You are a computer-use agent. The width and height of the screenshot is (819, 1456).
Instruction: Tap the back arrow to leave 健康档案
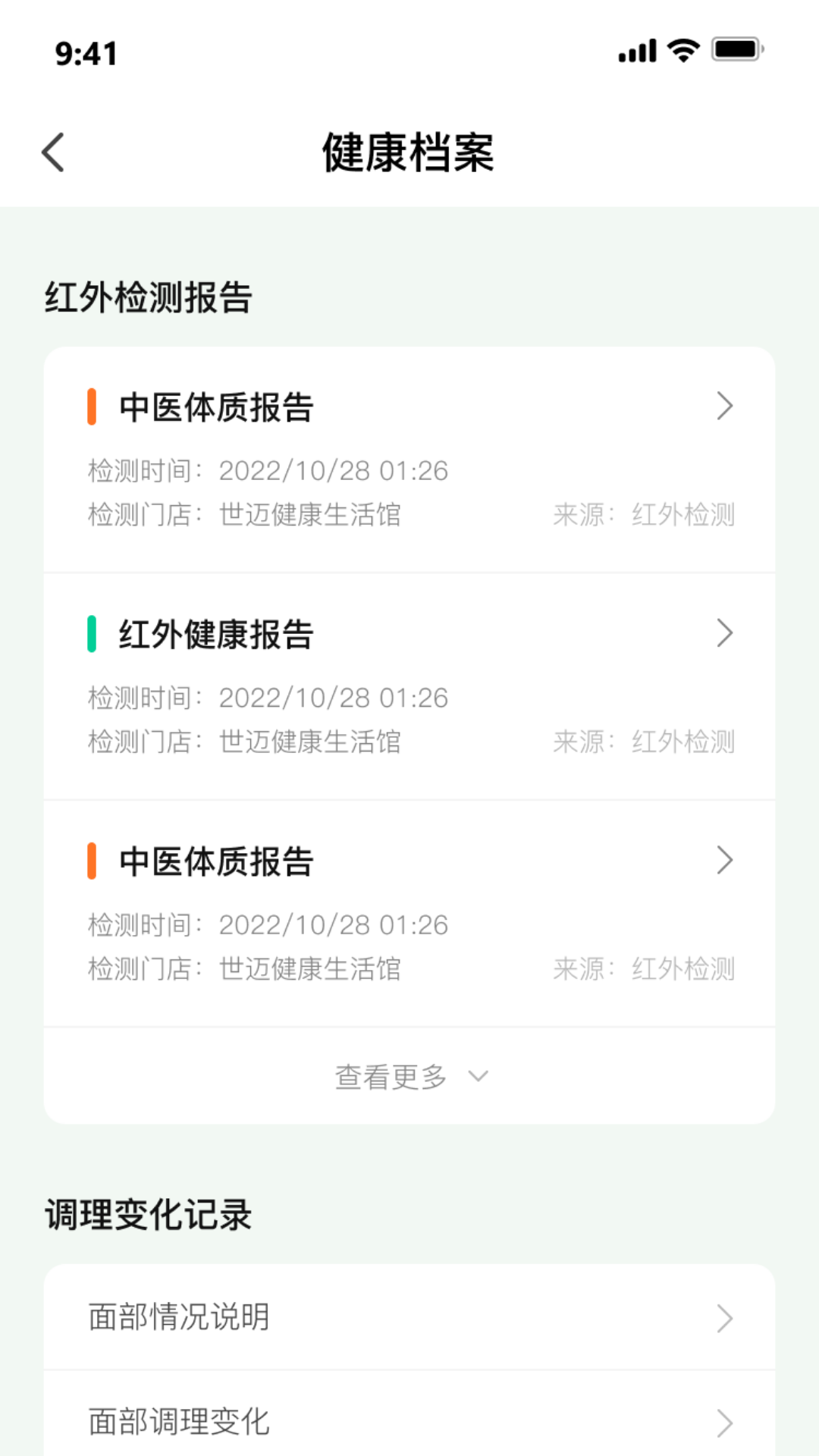53,152
